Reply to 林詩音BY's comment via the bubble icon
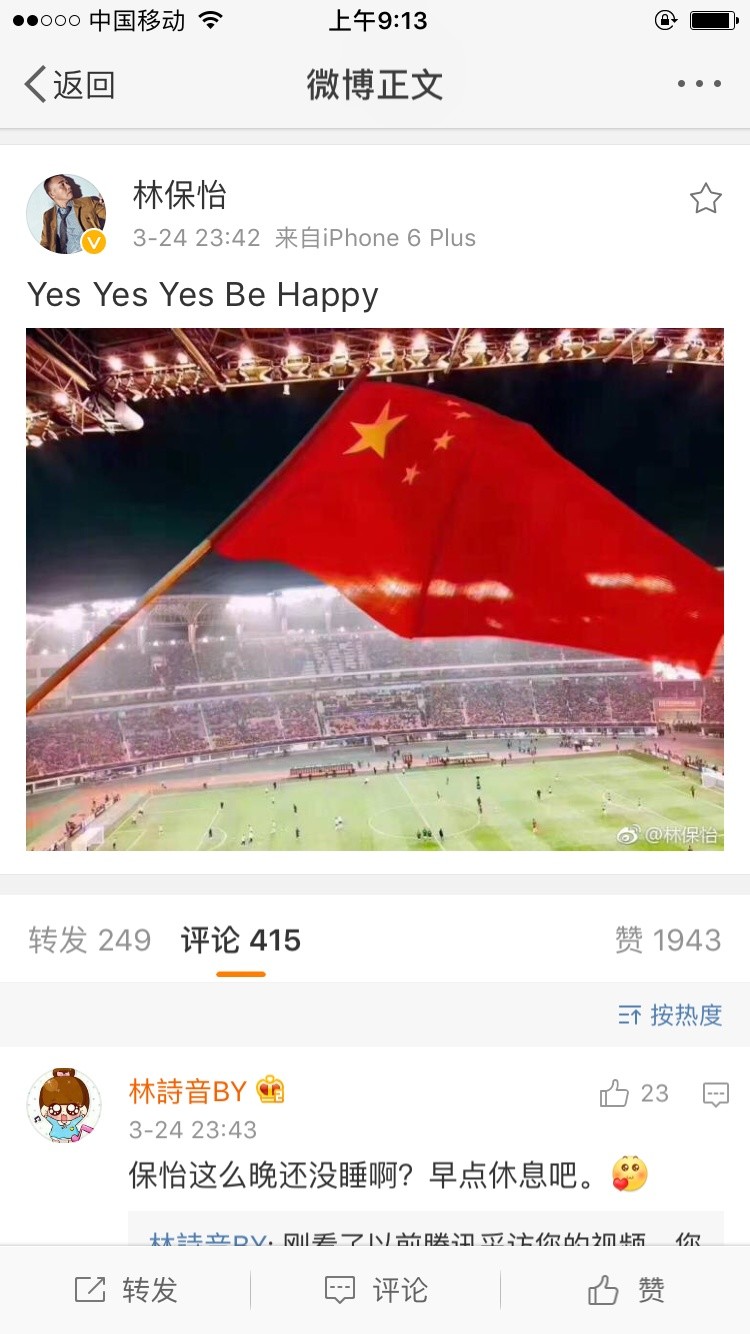The height and width of the screenshot is (1334, 750). point(715,1094)
